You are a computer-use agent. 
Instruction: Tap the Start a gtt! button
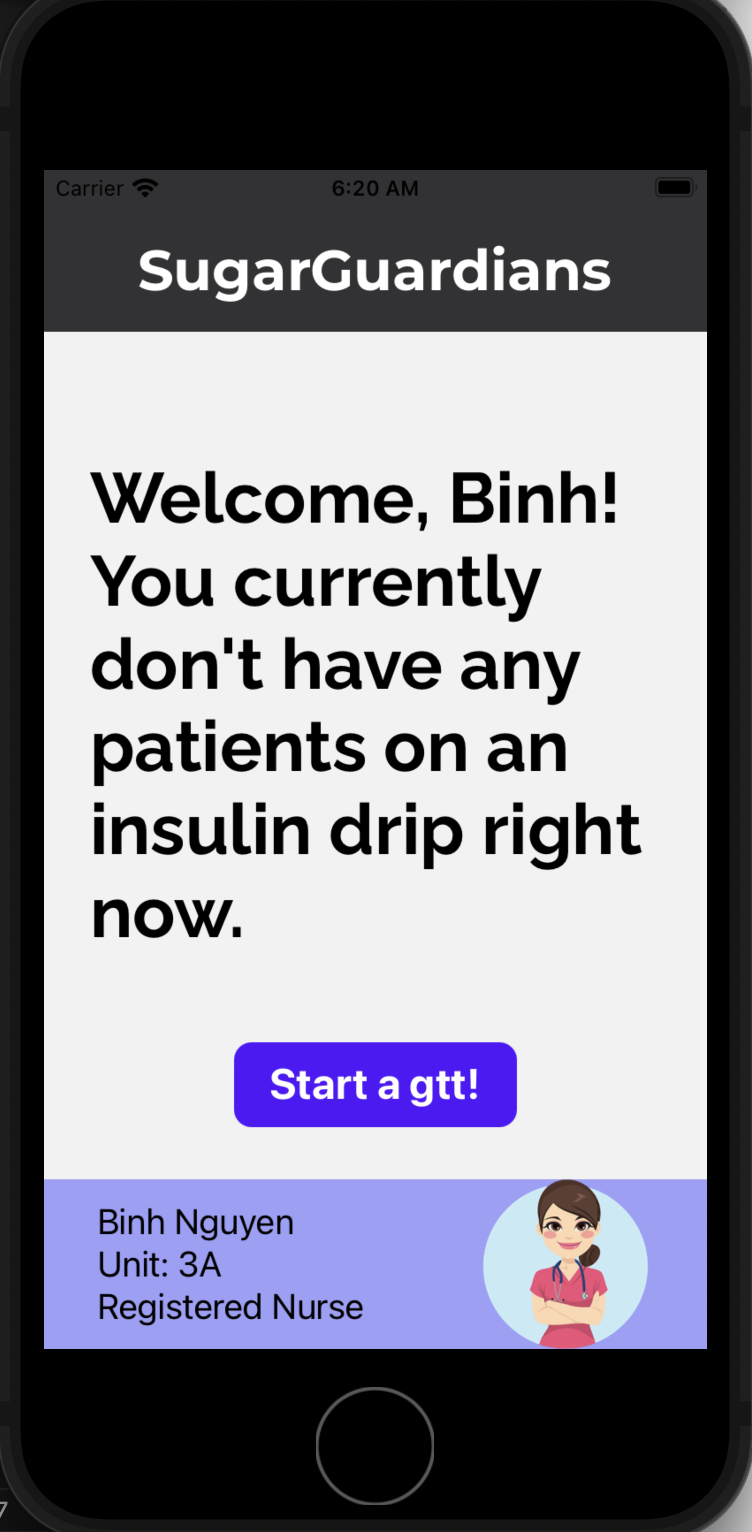[375, 1085]
